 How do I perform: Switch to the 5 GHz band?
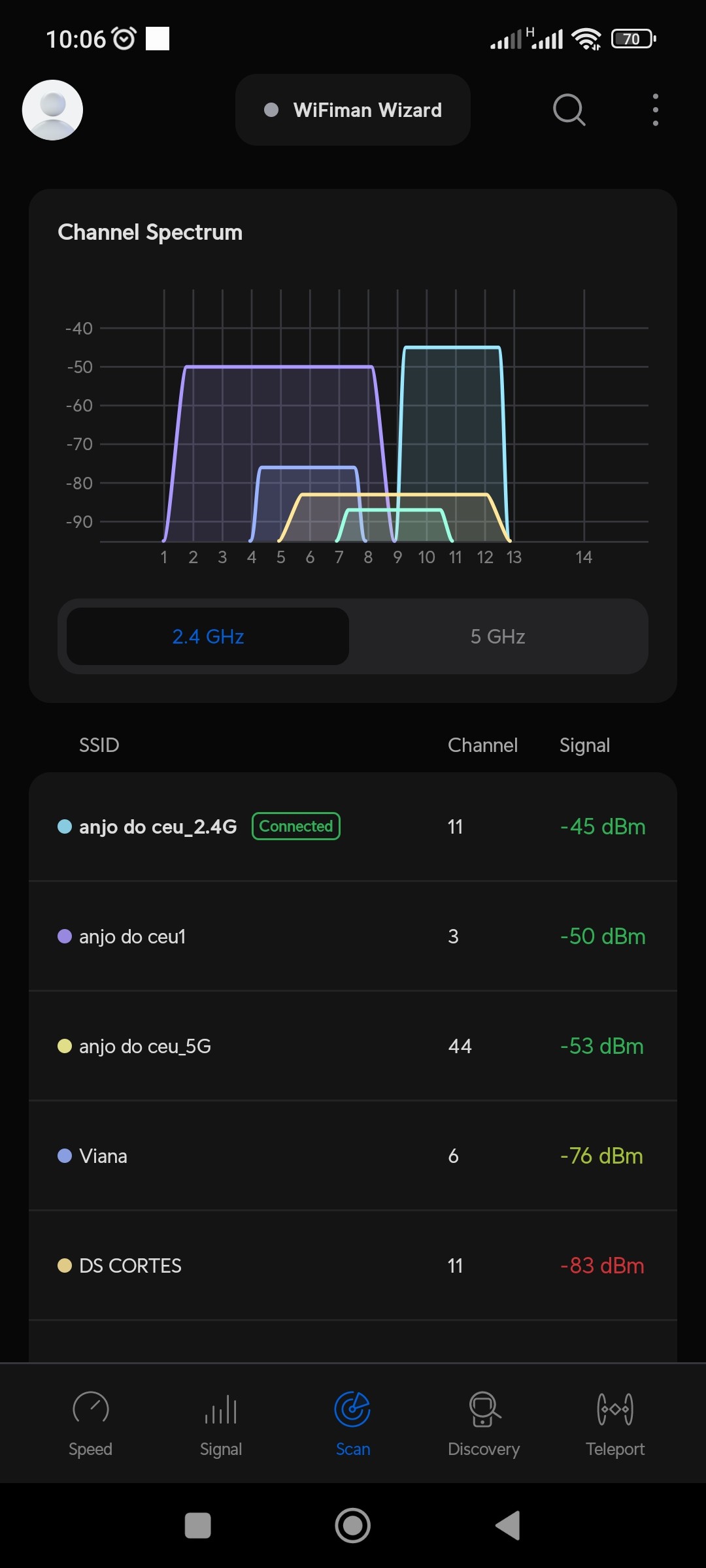pos(497,636)
